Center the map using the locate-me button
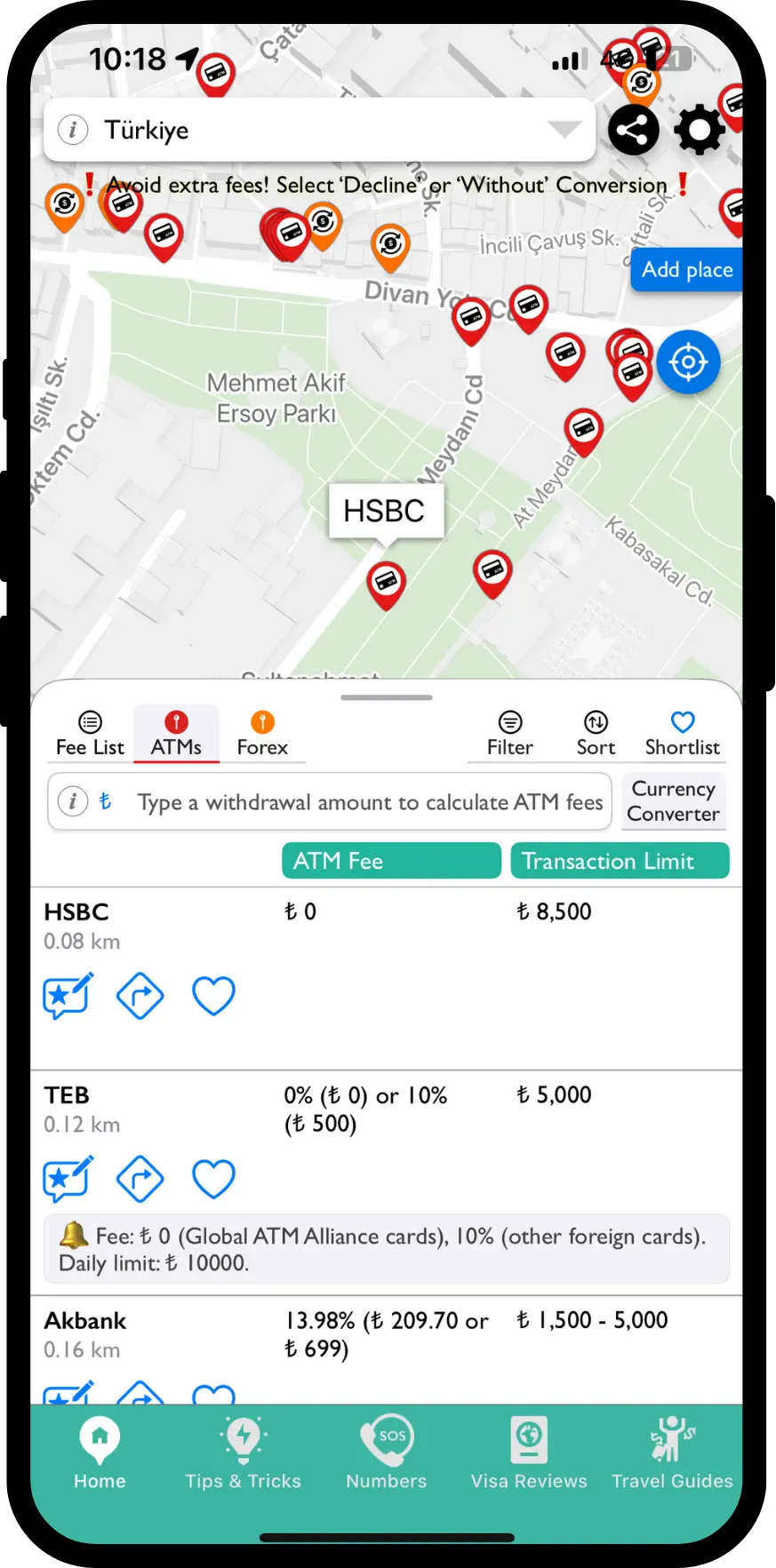Screen dimensions: 776x1568 [x=689, y=362]
